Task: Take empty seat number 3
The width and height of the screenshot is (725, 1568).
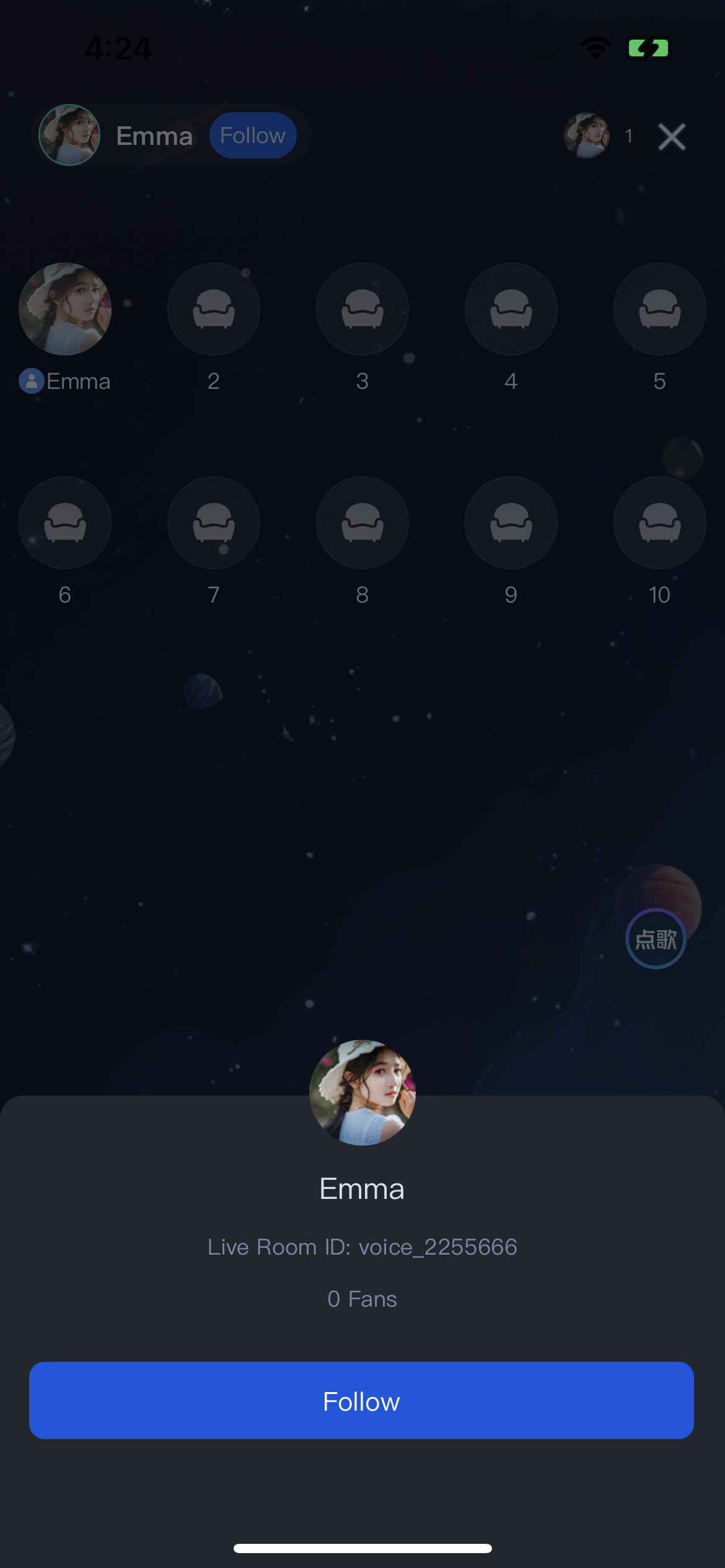Action: [x=362, y=309]
